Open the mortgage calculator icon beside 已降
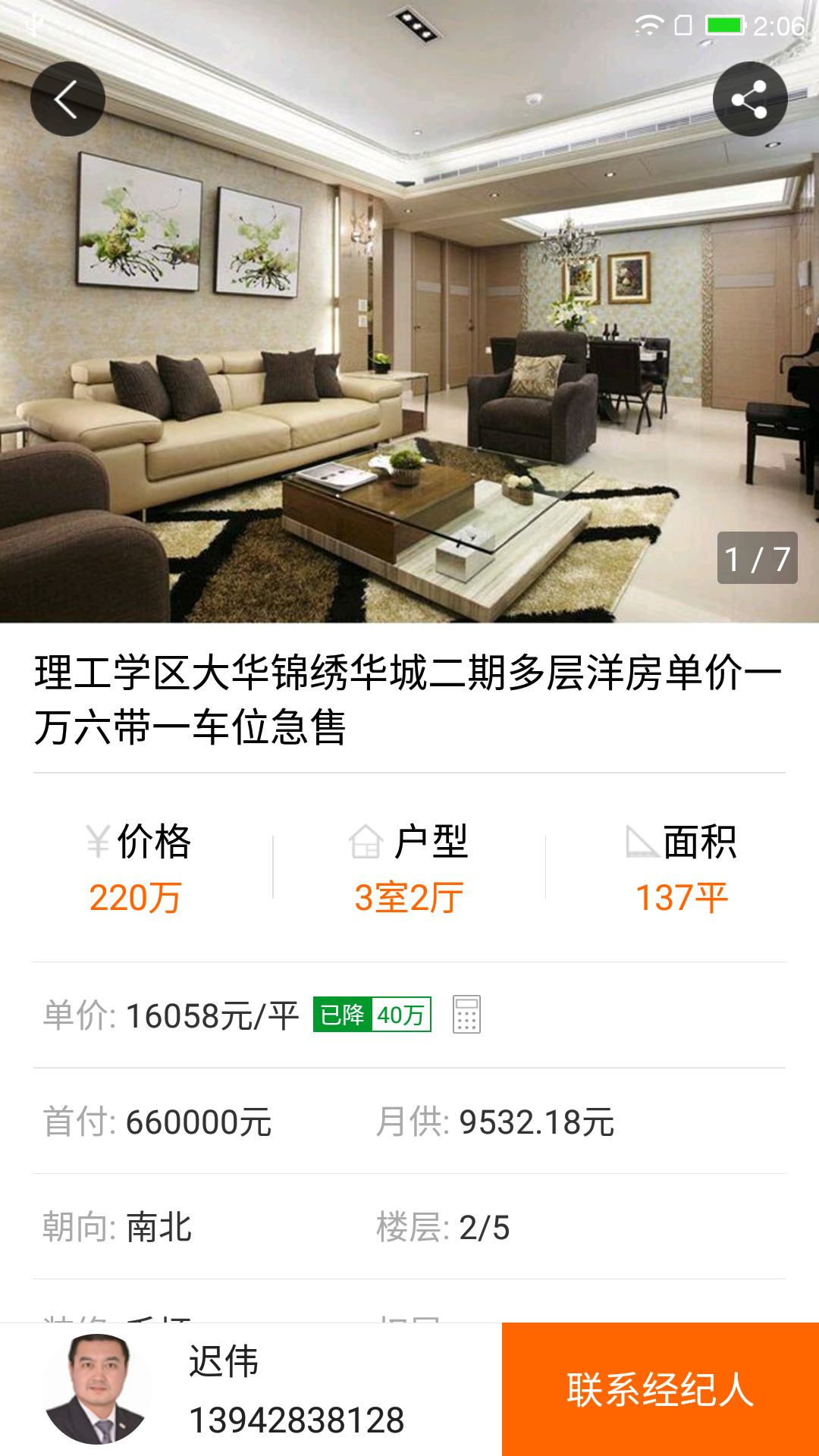The height and width of the screenshot is (1456, 819). 468,1014
